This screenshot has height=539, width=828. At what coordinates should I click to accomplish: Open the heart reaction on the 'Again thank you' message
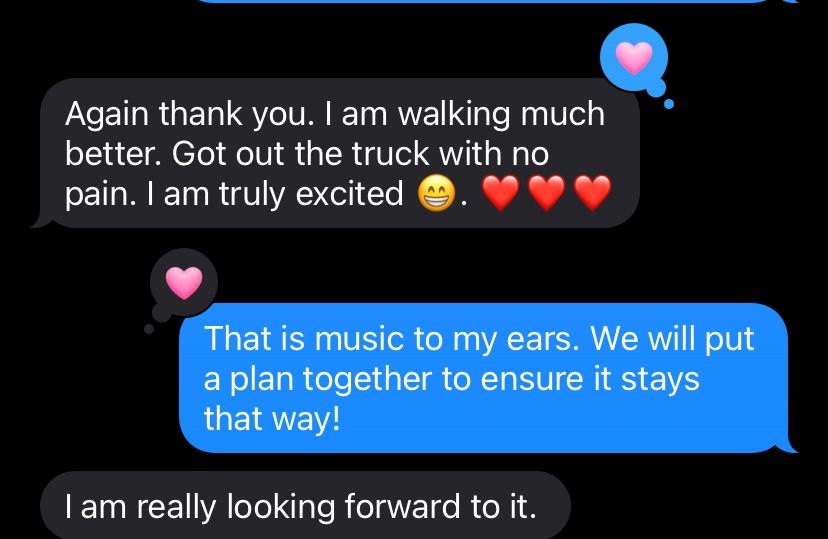[x=634, y=59]
